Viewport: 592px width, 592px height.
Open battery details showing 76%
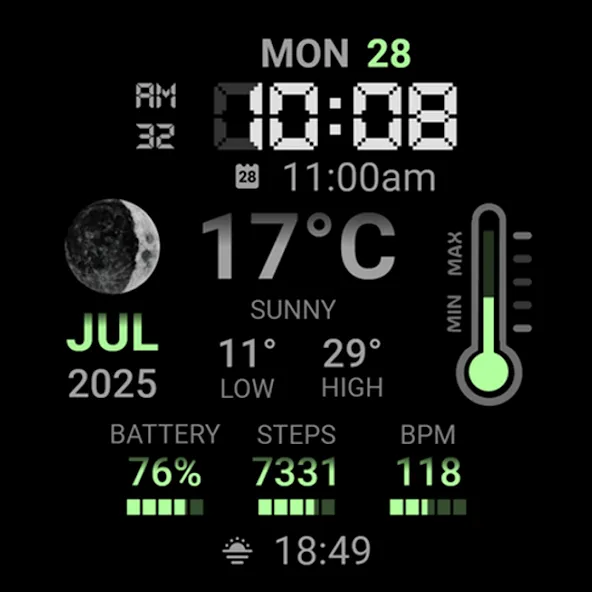pos(165,469)
